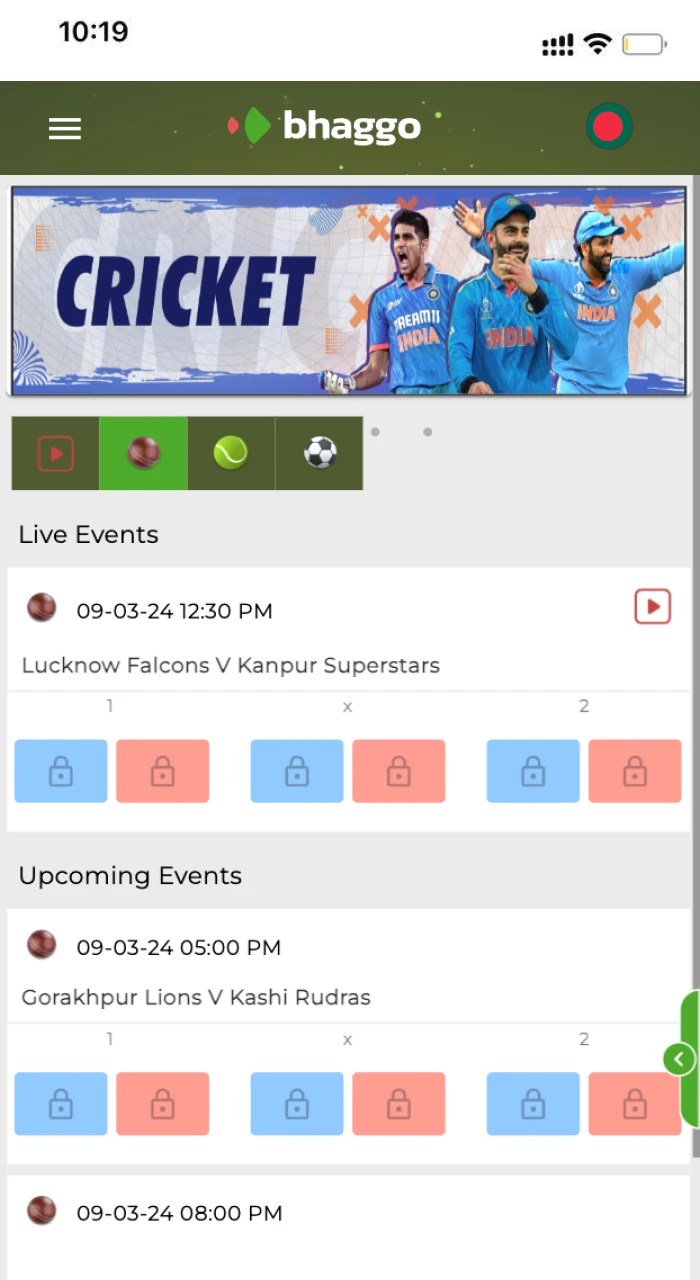Open Gorakhpur Lions V Kashi Rudras event
The width and height of the screenshot is (700, 1280).
click(x=196, y=997)
